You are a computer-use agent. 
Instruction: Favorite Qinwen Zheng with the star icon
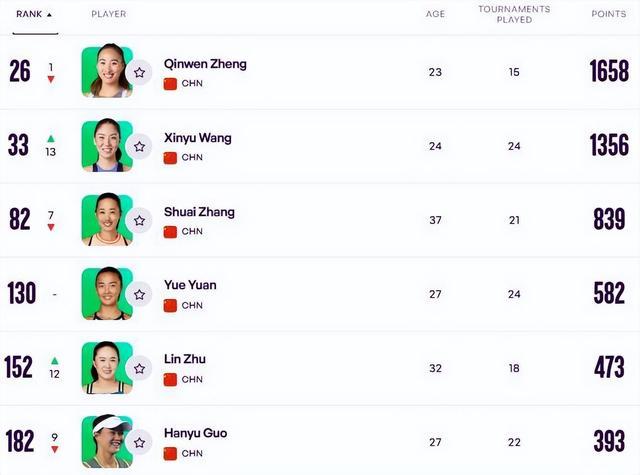point(140,72)
